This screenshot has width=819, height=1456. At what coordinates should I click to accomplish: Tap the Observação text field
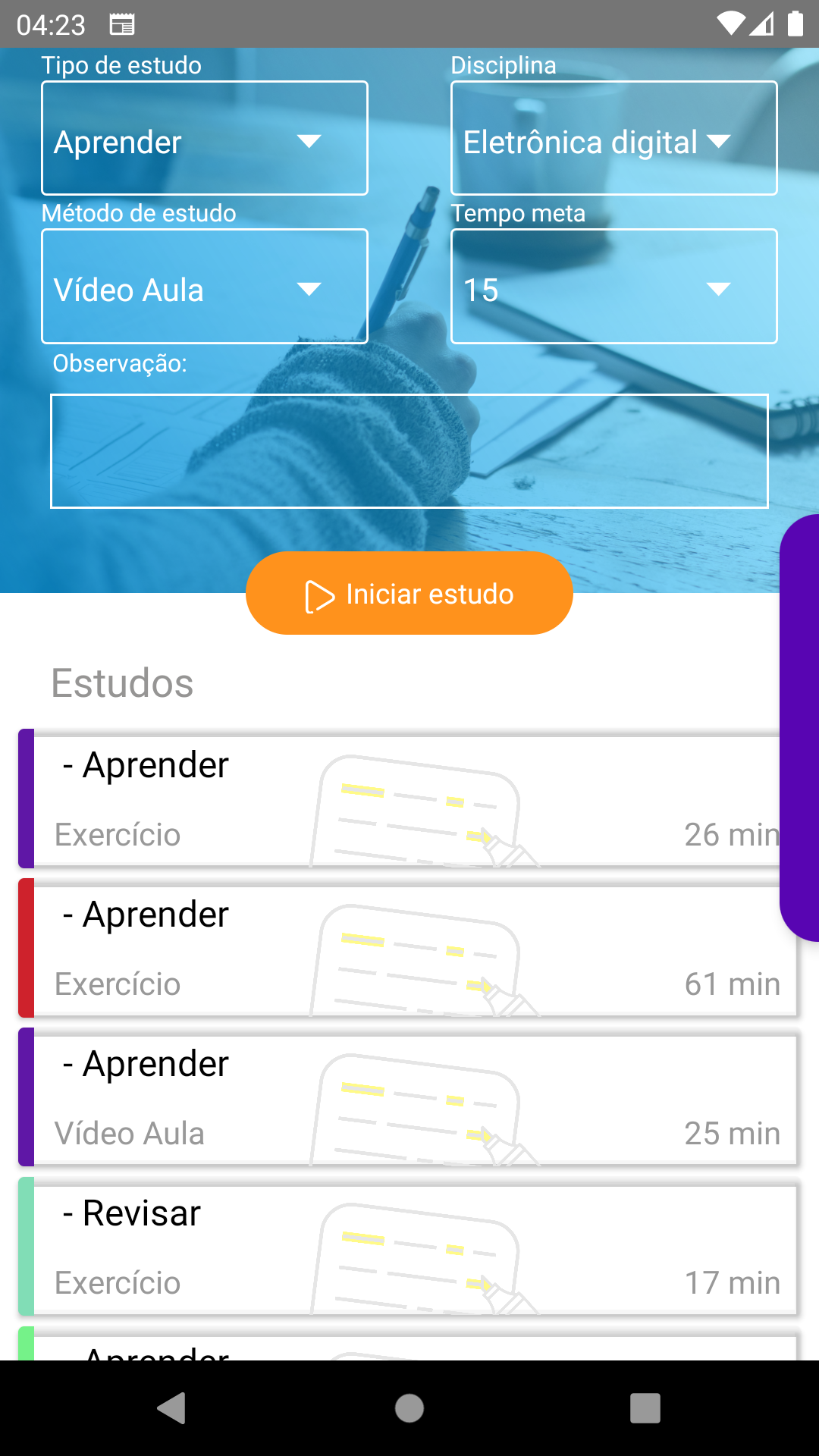click(x=409, y=450)
